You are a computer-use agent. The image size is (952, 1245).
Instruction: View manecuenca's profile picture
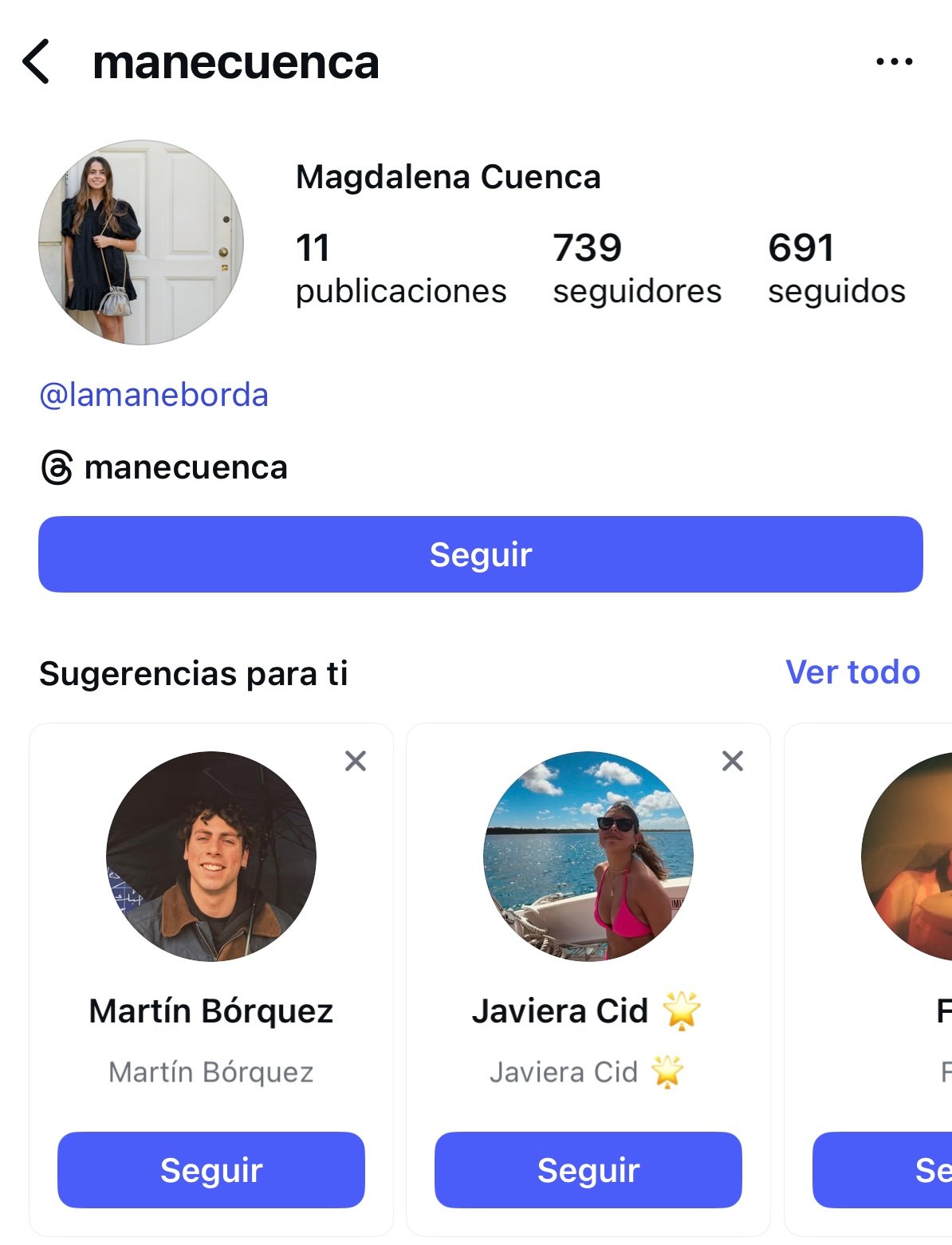tap(141, 242)
